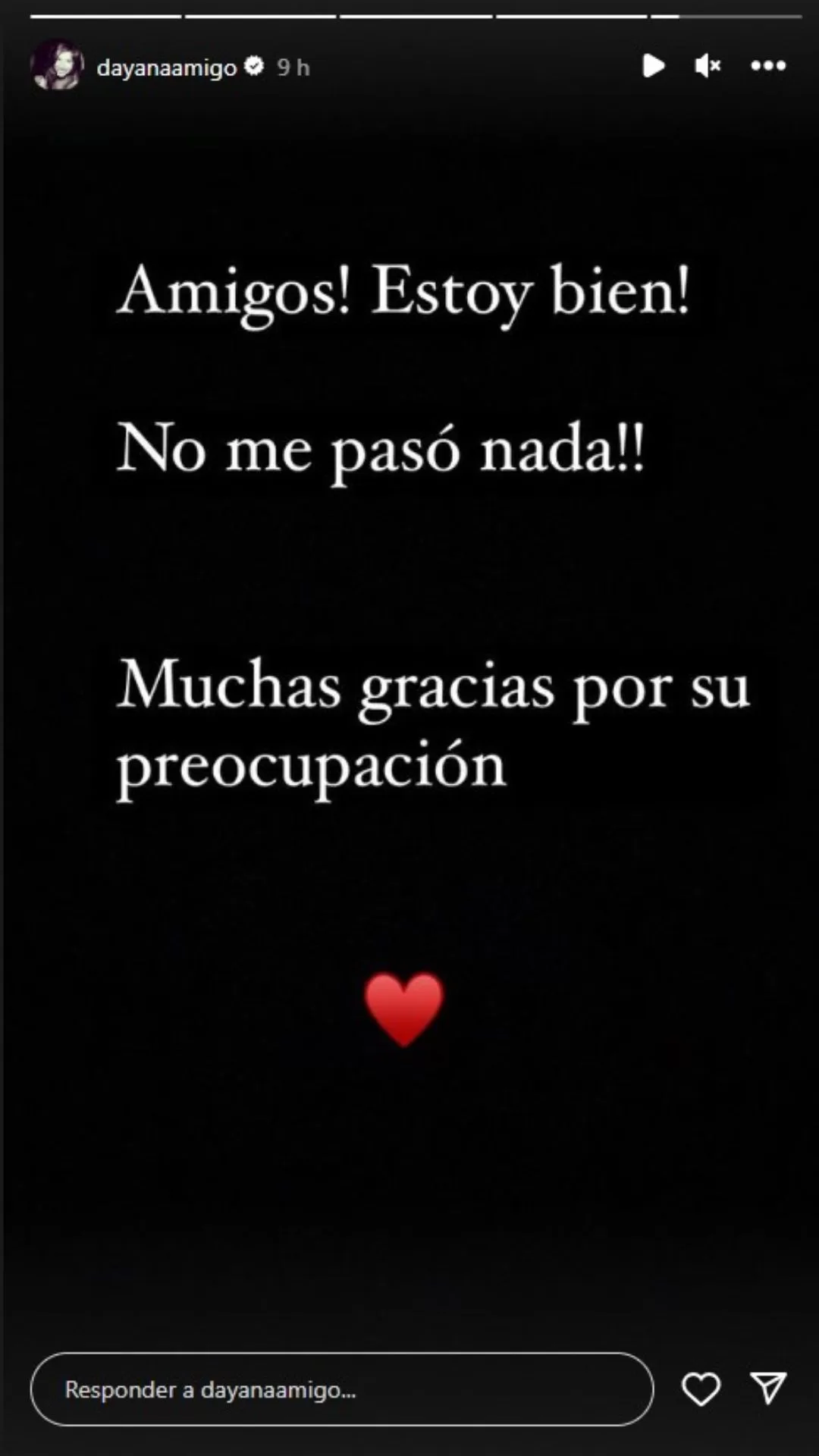Share the story via paper plane icon
The height and width of the screenshot is (1456, 819).
(x=768, y=1388)
